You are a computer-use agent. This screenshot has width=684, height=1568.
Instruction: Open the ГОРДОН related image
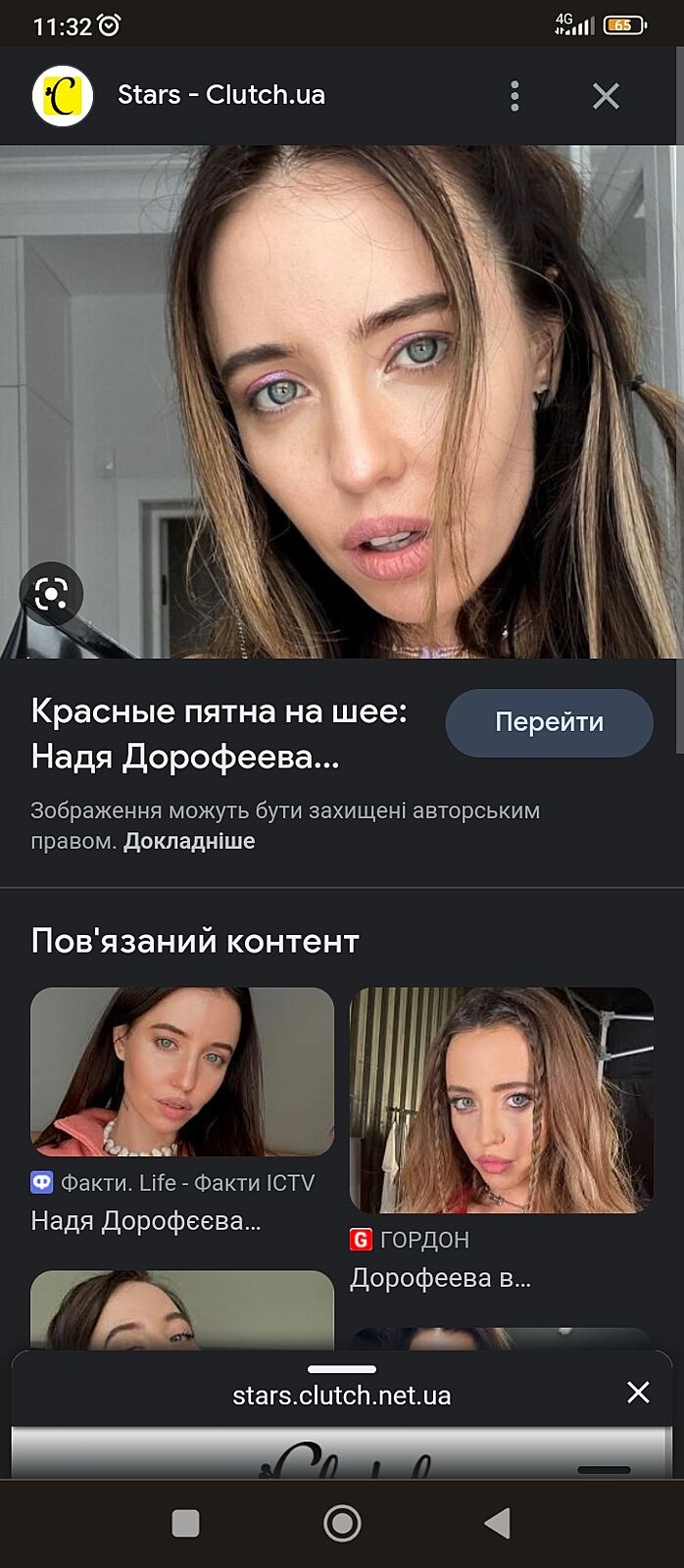pyautogui.click(x=501, y=1100)
